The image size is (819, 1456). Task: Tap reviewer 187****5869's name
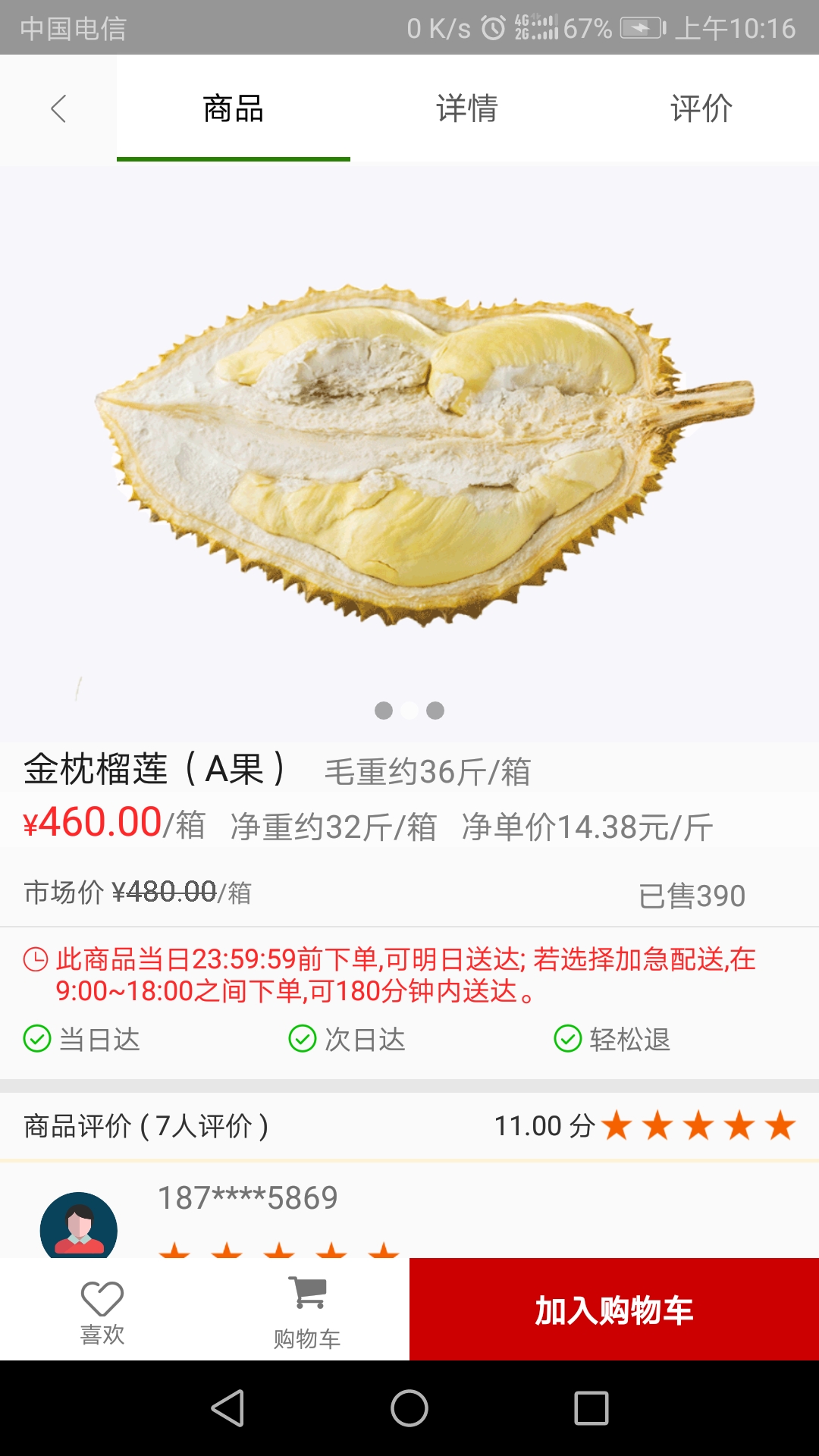246,1197
